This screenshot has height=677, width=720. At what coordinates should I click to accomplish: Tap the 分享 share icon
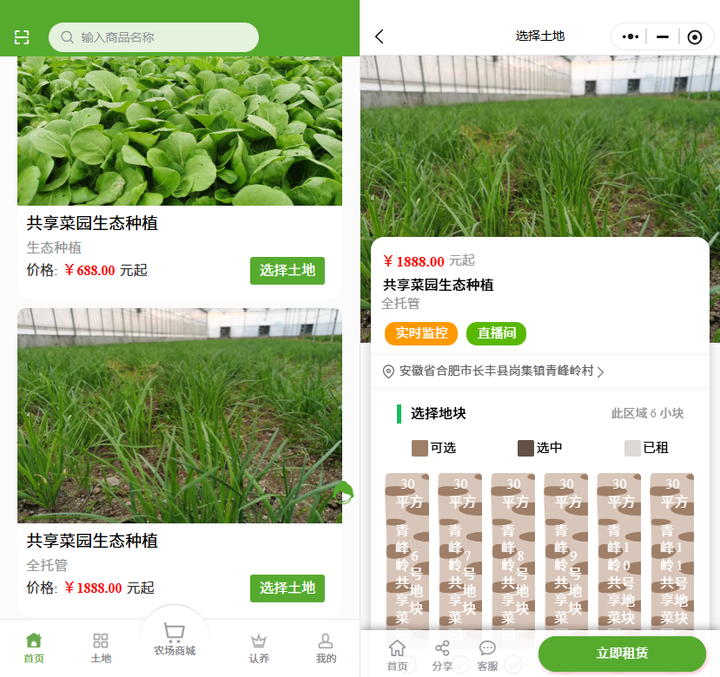coord(442,654)
